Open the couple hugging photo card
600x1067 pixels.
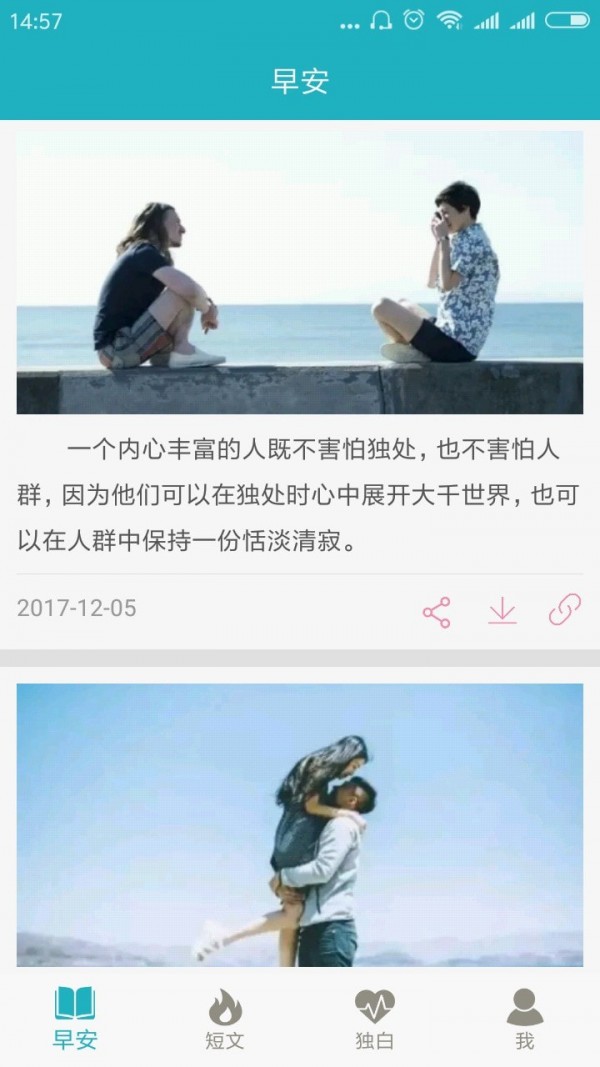pyautogui.click(x=300, y=825)
